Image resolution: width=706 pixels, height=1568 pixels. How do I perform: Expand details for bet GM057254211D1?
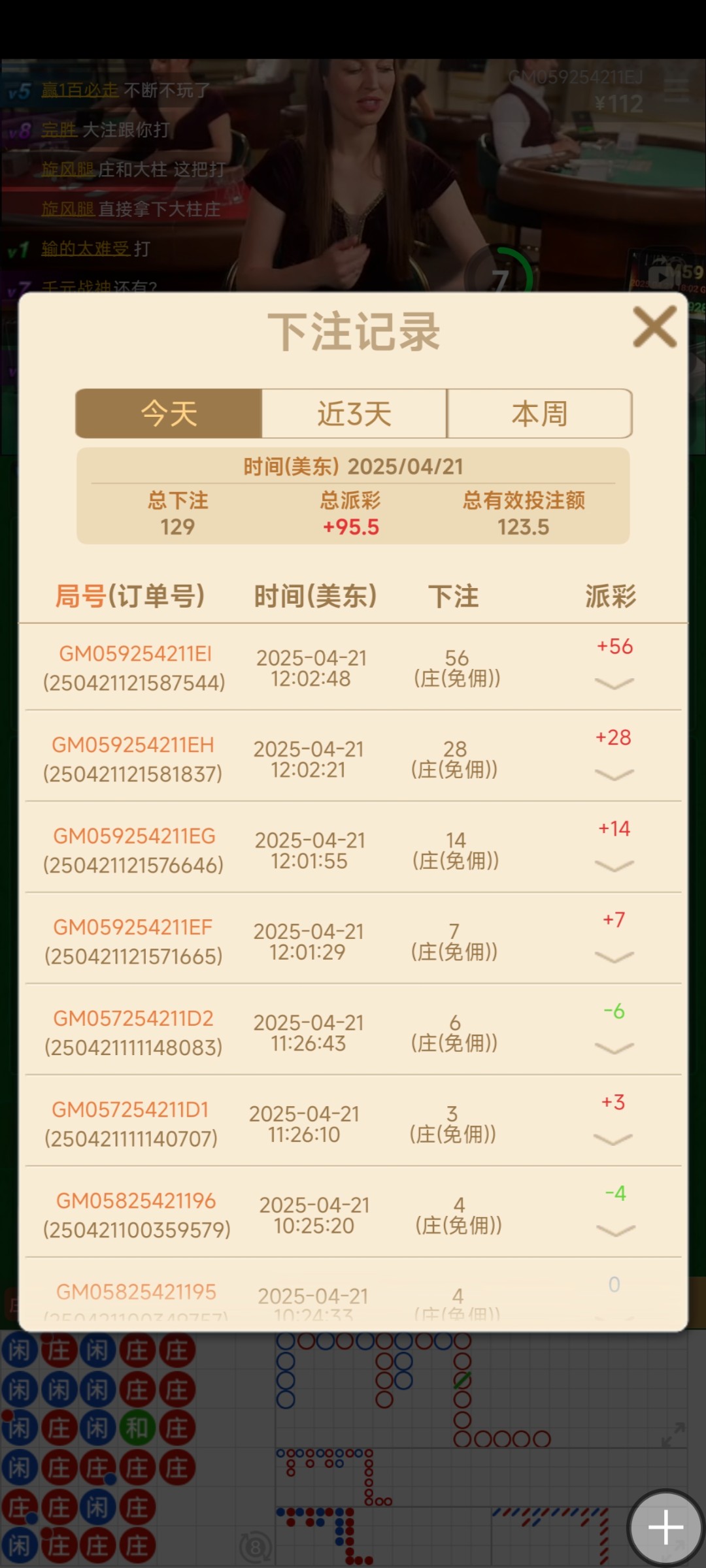613,1139
